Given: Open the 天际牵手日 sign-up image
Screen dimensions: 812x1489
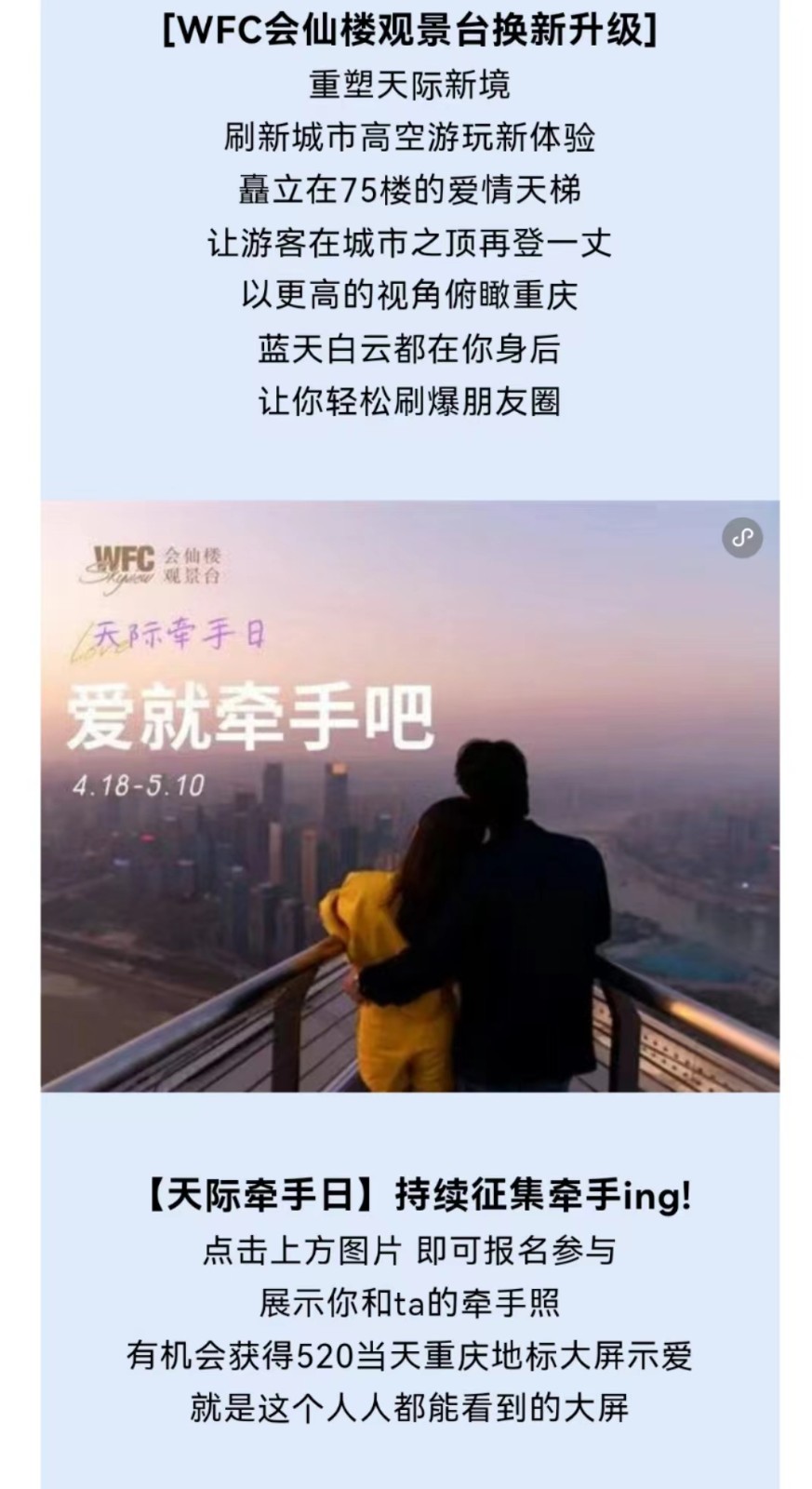Looking at the screenshot, I should click(x=409, y=796).
